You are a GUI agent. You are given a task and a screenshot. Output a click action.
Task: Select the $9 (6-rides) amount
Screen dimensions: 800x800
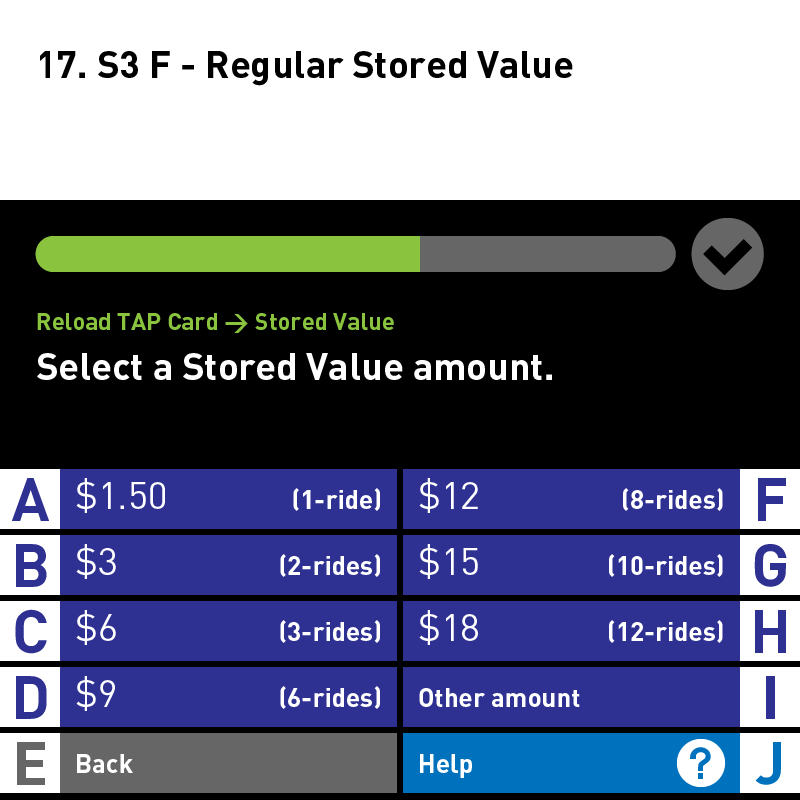[228, 697]
